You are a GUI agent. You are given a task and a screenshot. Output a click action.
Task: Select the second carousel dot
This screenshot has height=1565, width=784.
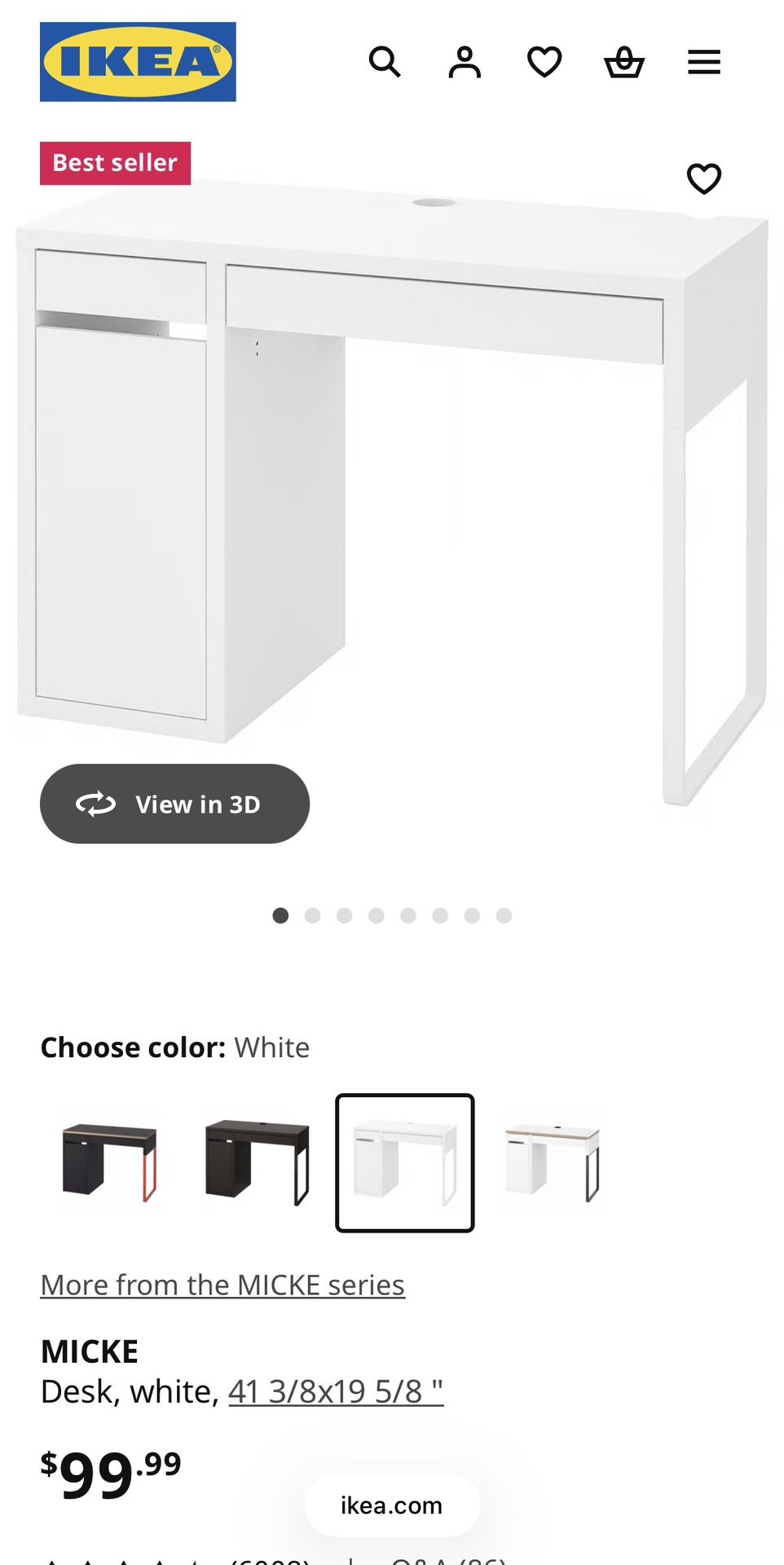pyautogui.click(x=313, y=915)
